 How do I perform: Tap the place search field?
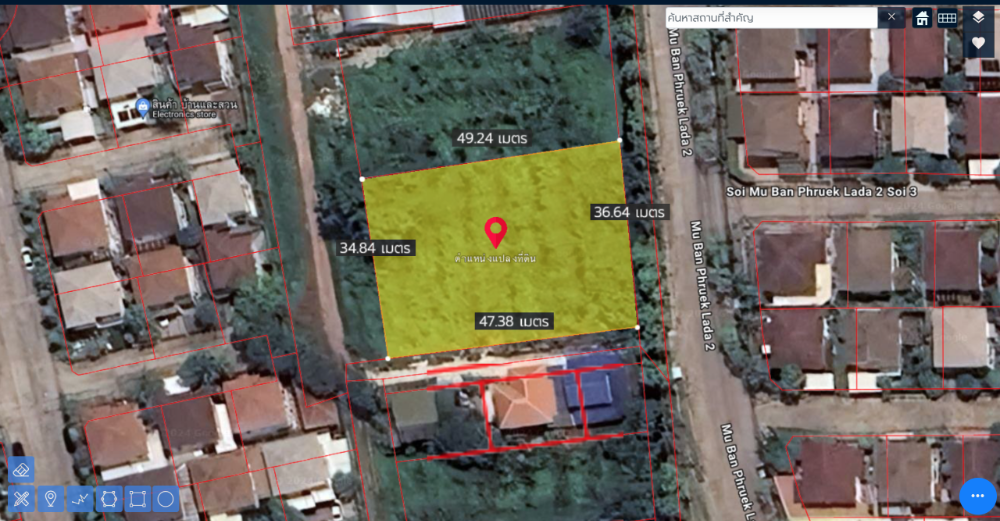tap(772, 18)
